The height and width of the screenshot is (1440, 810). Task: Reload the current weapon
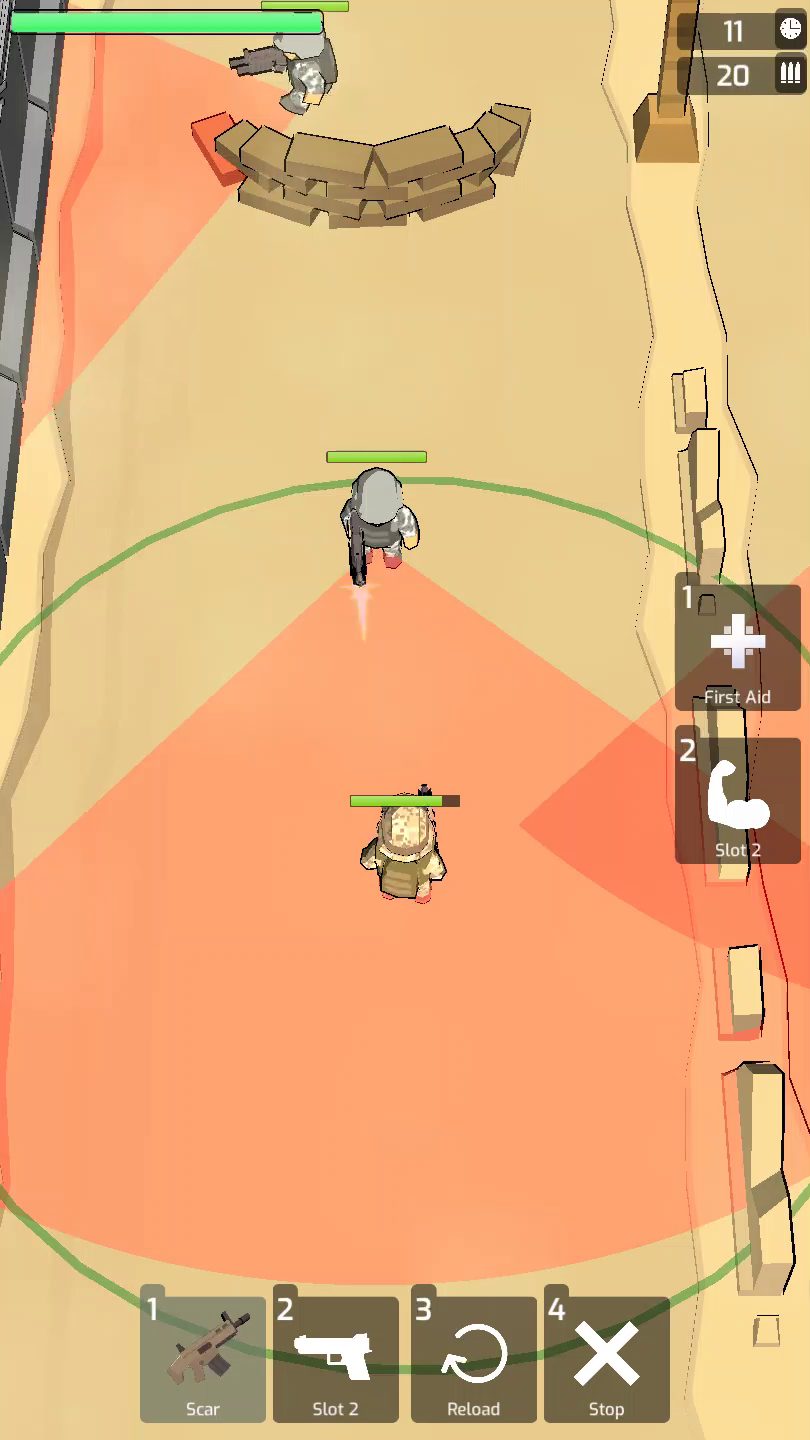coord(474,1358)
